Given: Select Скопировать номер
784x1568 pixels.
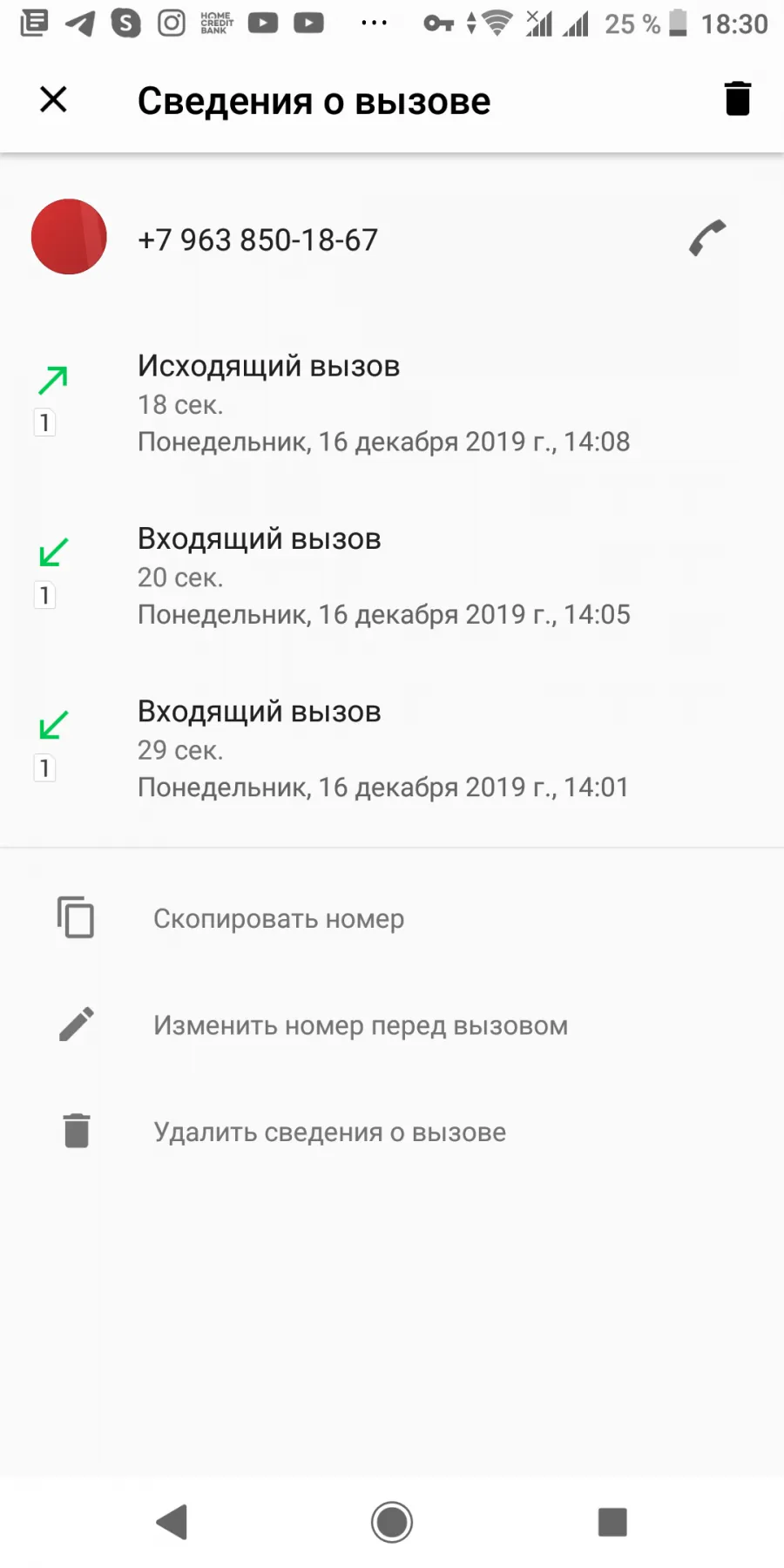Looking at the screenshot, I should click(x=392, y=919).
